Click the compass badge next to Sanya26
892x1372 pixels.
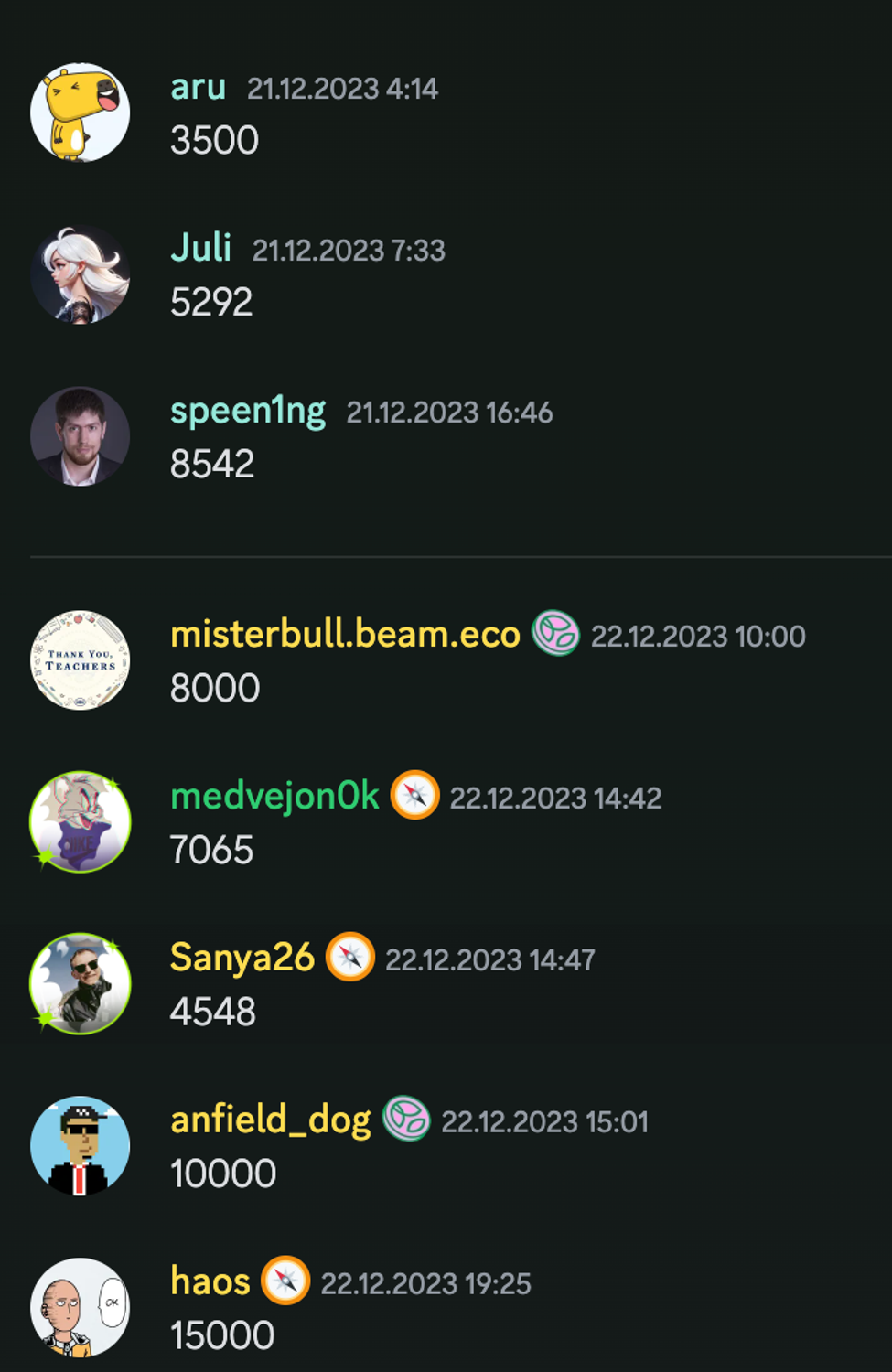click(350, 957)
